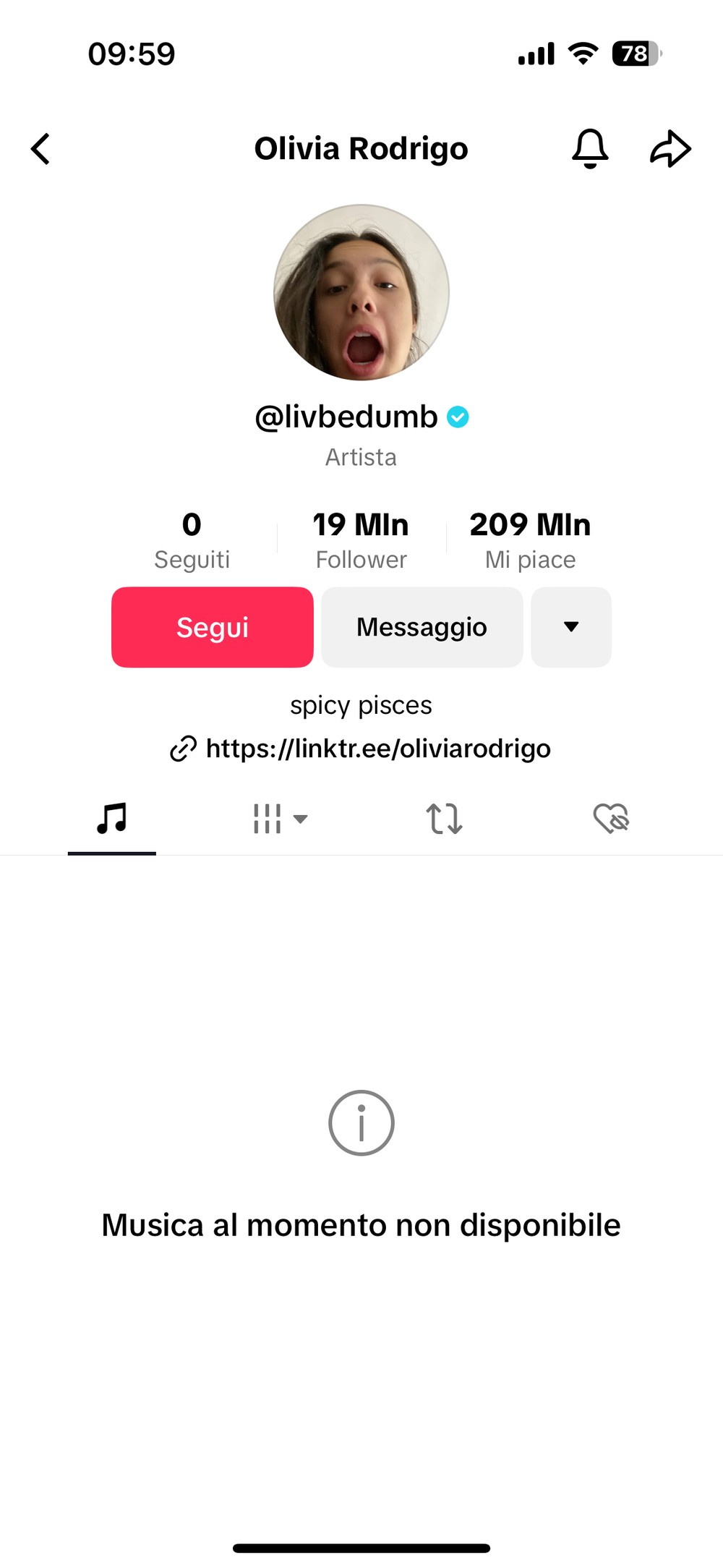Expand the suggested accounts dropdown arrow
This screenshot has height=1568, width=723.
point(571,627)
